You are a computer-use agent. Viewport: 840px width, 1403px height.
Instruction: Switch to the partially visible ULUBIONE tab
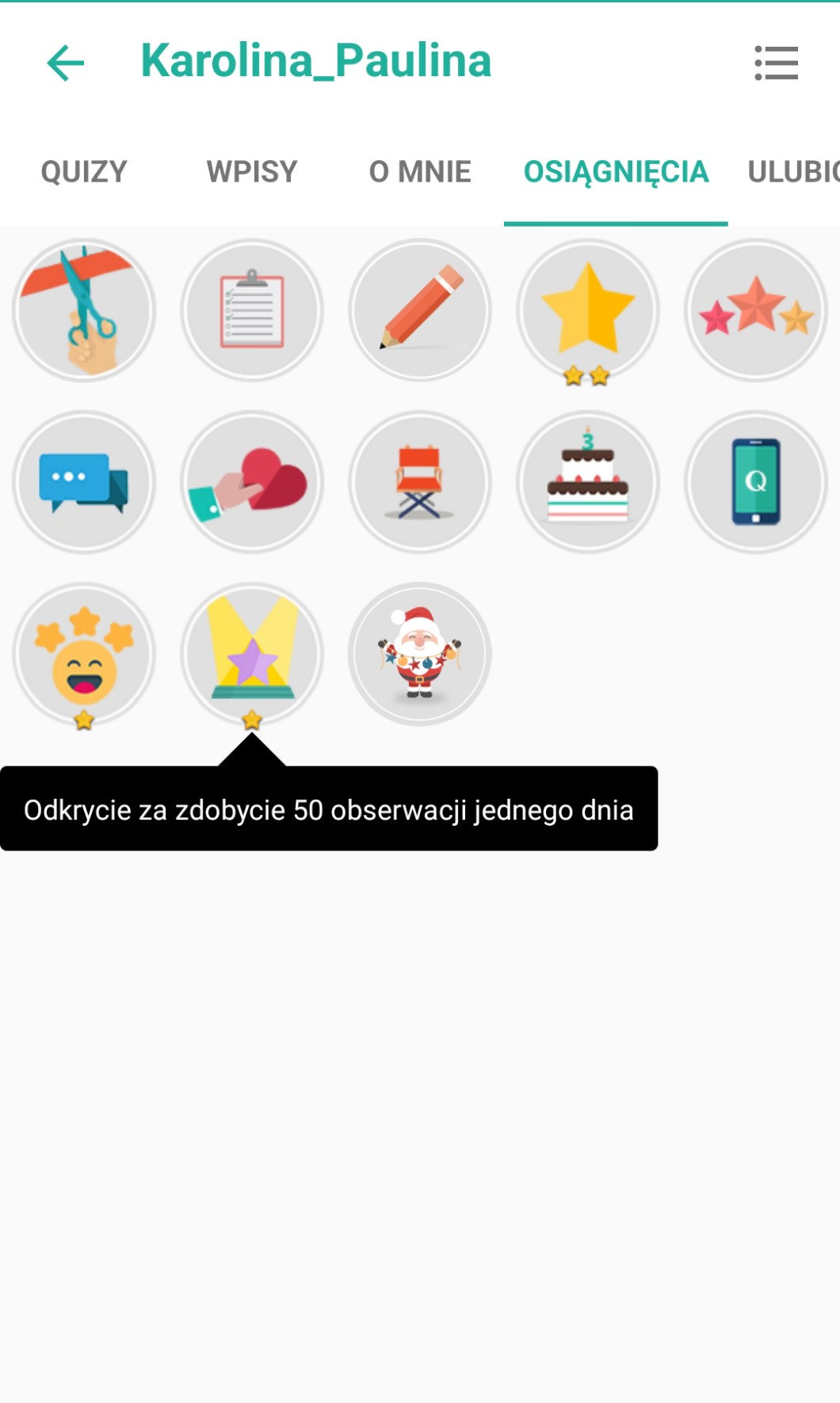[792, 172]
